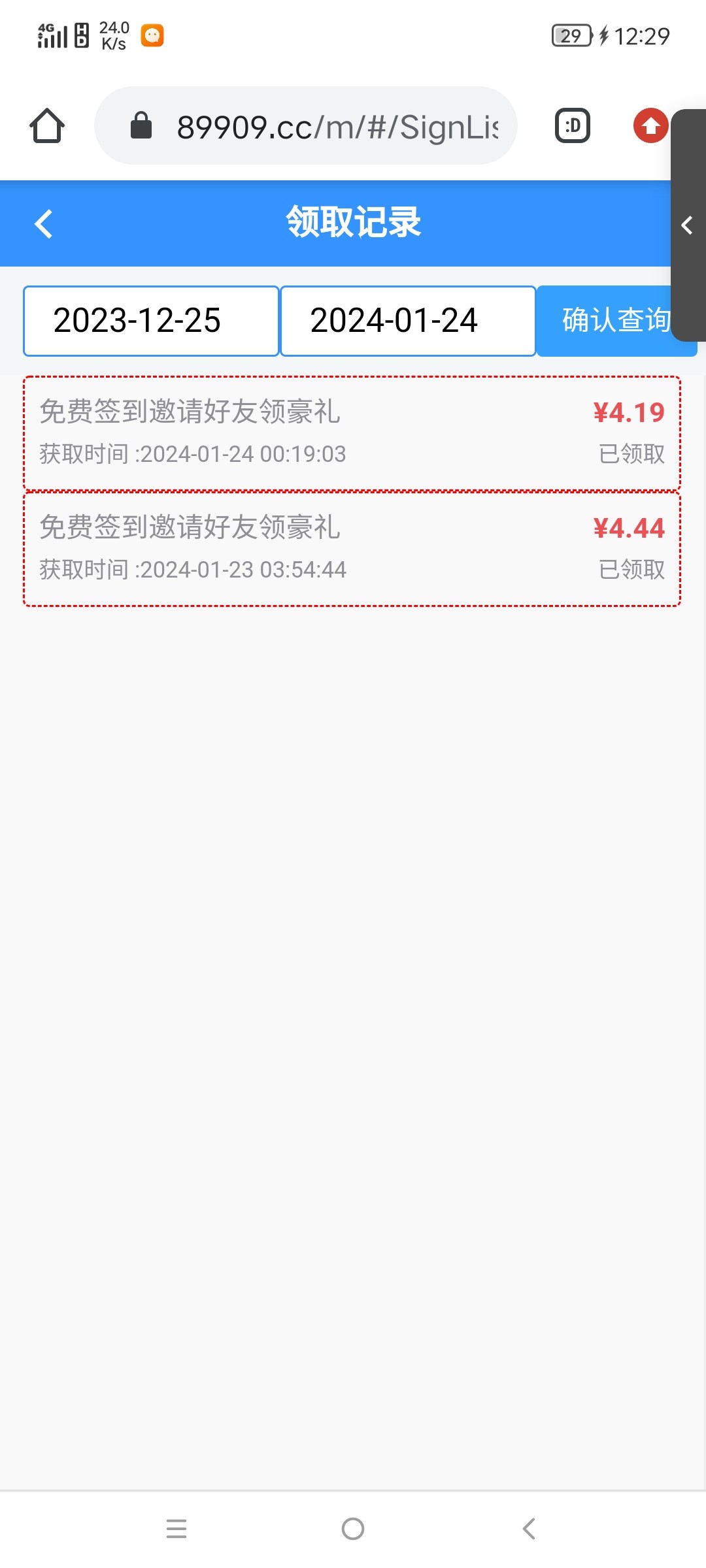This screenshot has height=1568, width=706.
Task: Tap the red upload arrow icon
Action: coord(650,125)
